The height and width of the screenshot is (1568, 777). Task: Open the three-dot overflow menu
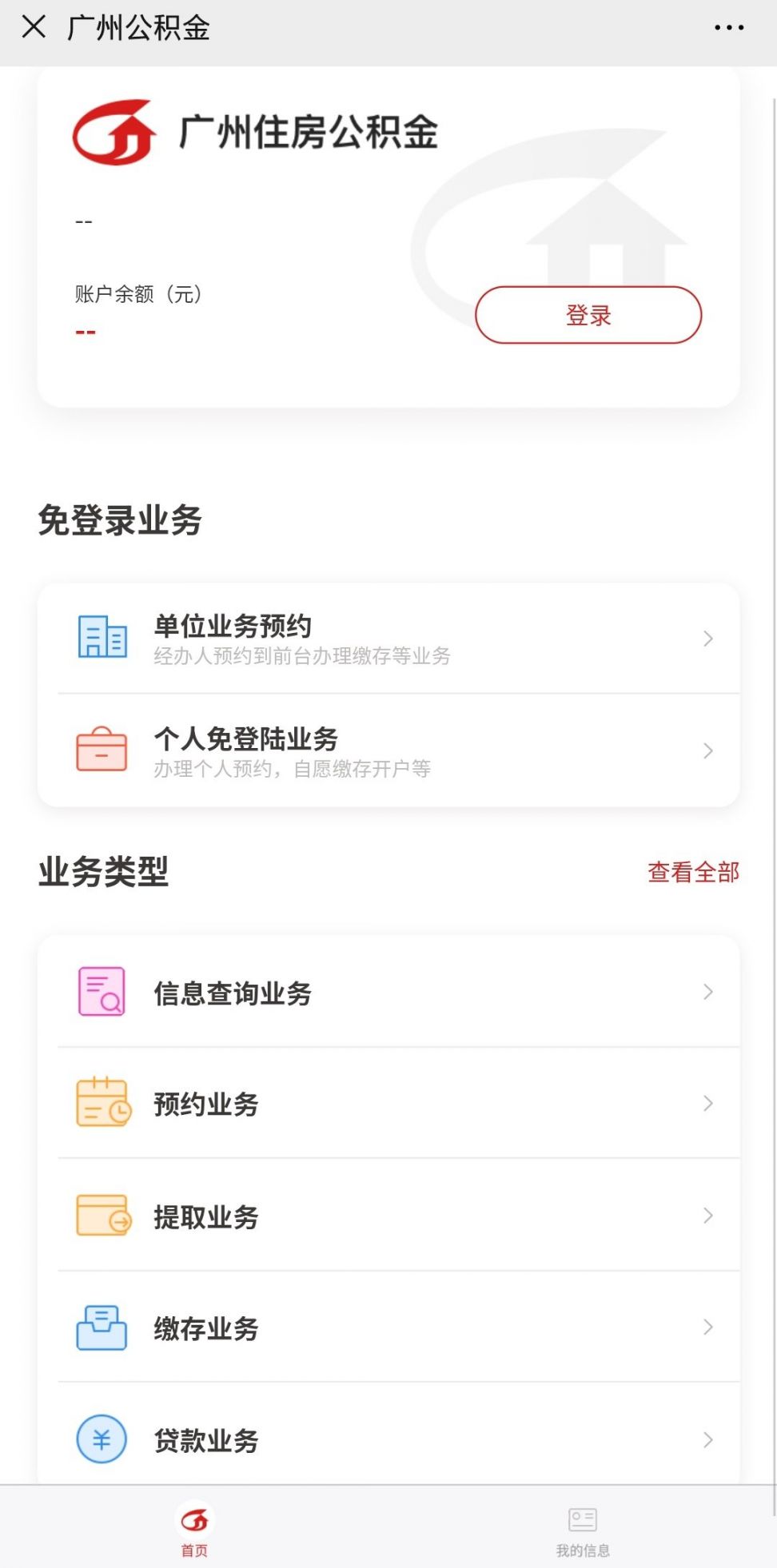(729, 28)
